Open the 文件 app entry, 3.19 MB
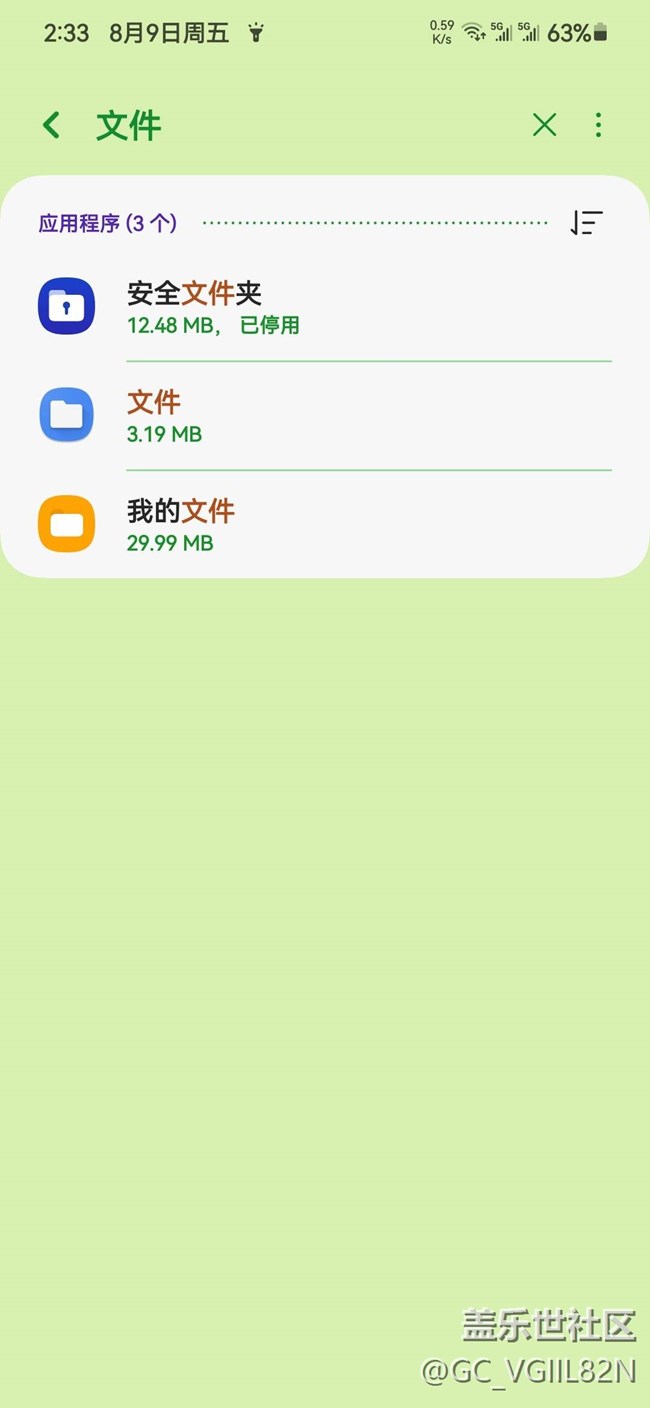This screenshot has height=1408, width=650. point(325,416)
